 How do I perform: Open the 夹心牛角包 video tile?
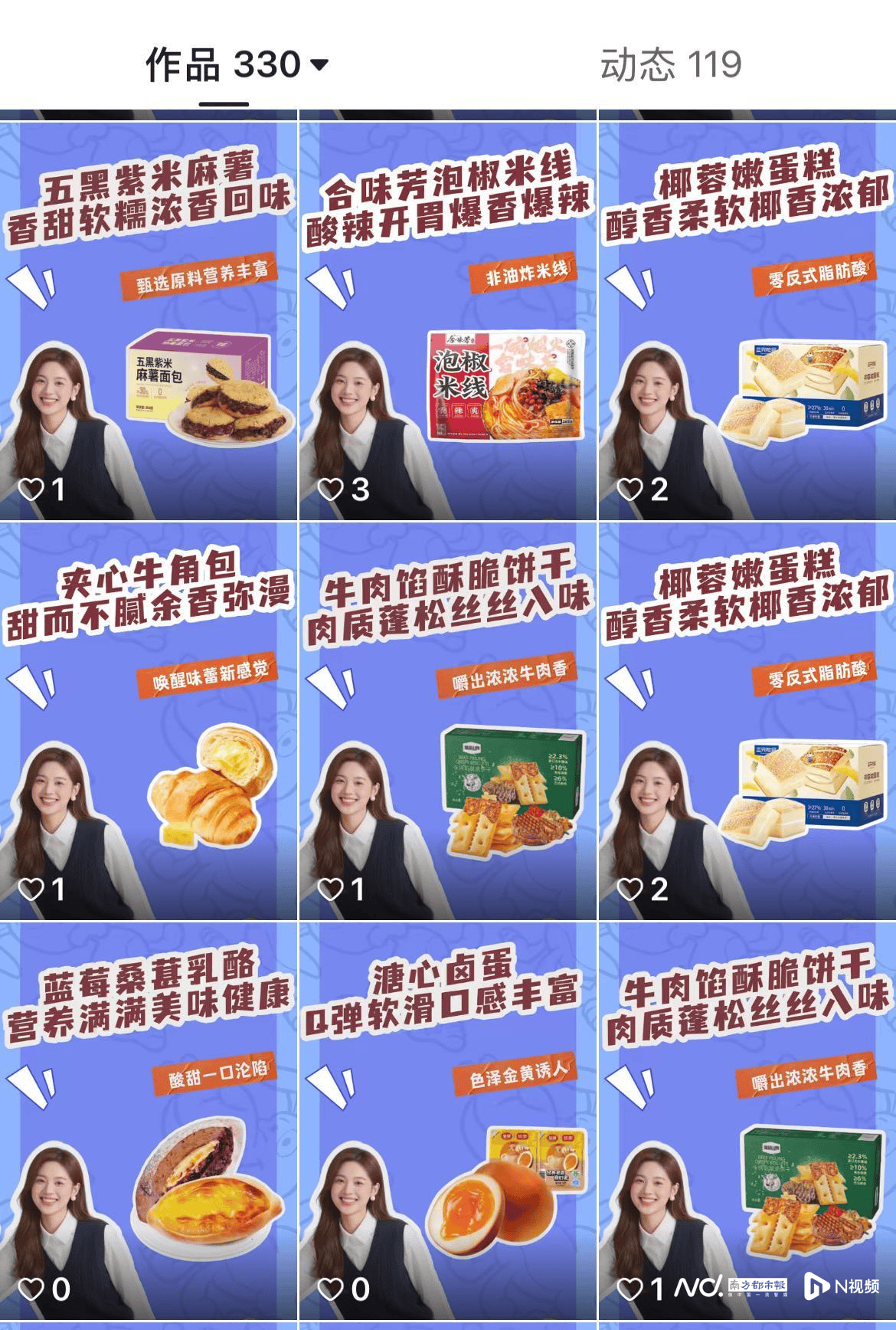(x=149, y=722)
